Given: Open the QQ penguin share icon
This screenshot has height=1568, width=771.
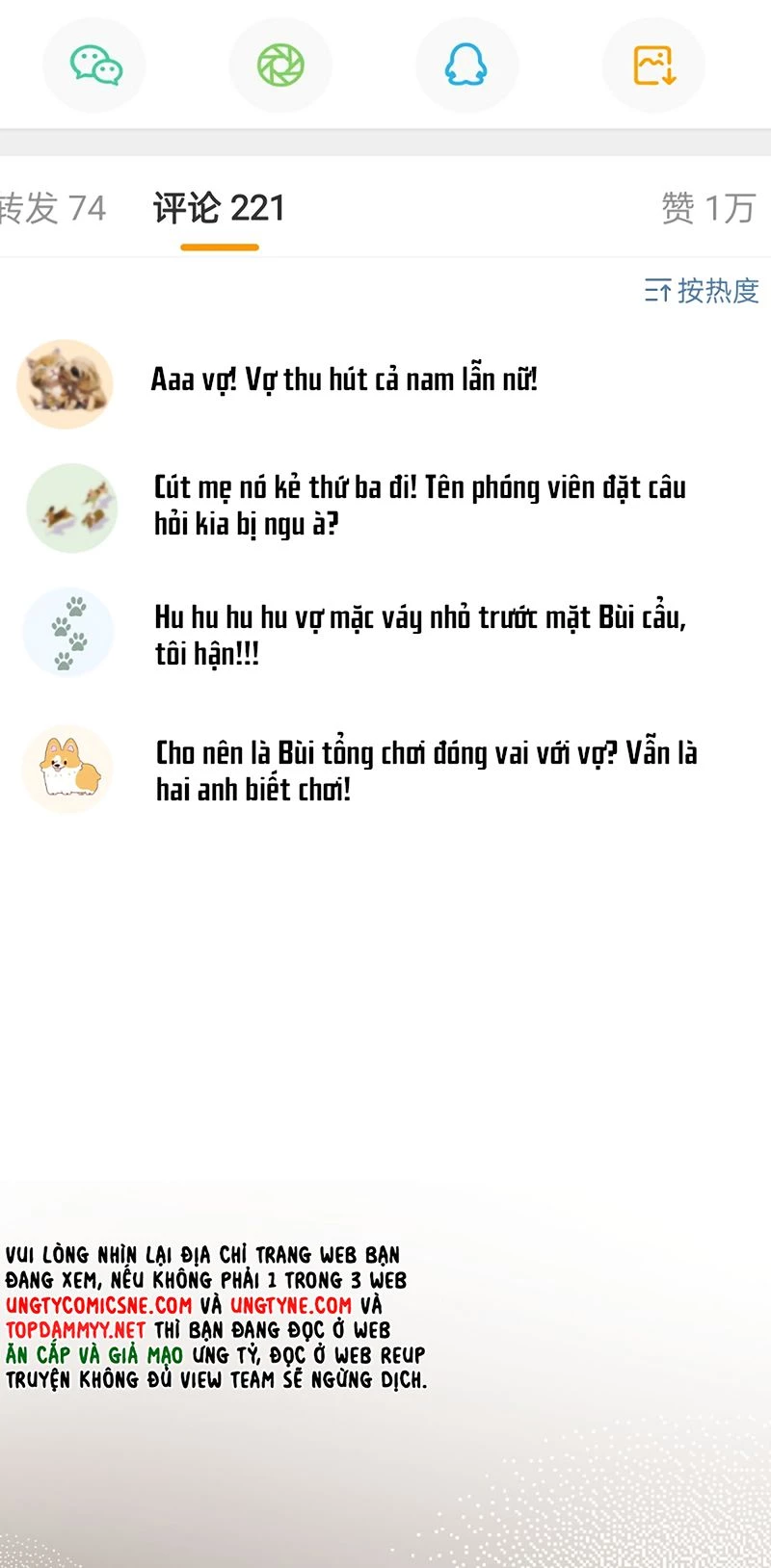Looking at the screenshot, I should coord(466,65).
